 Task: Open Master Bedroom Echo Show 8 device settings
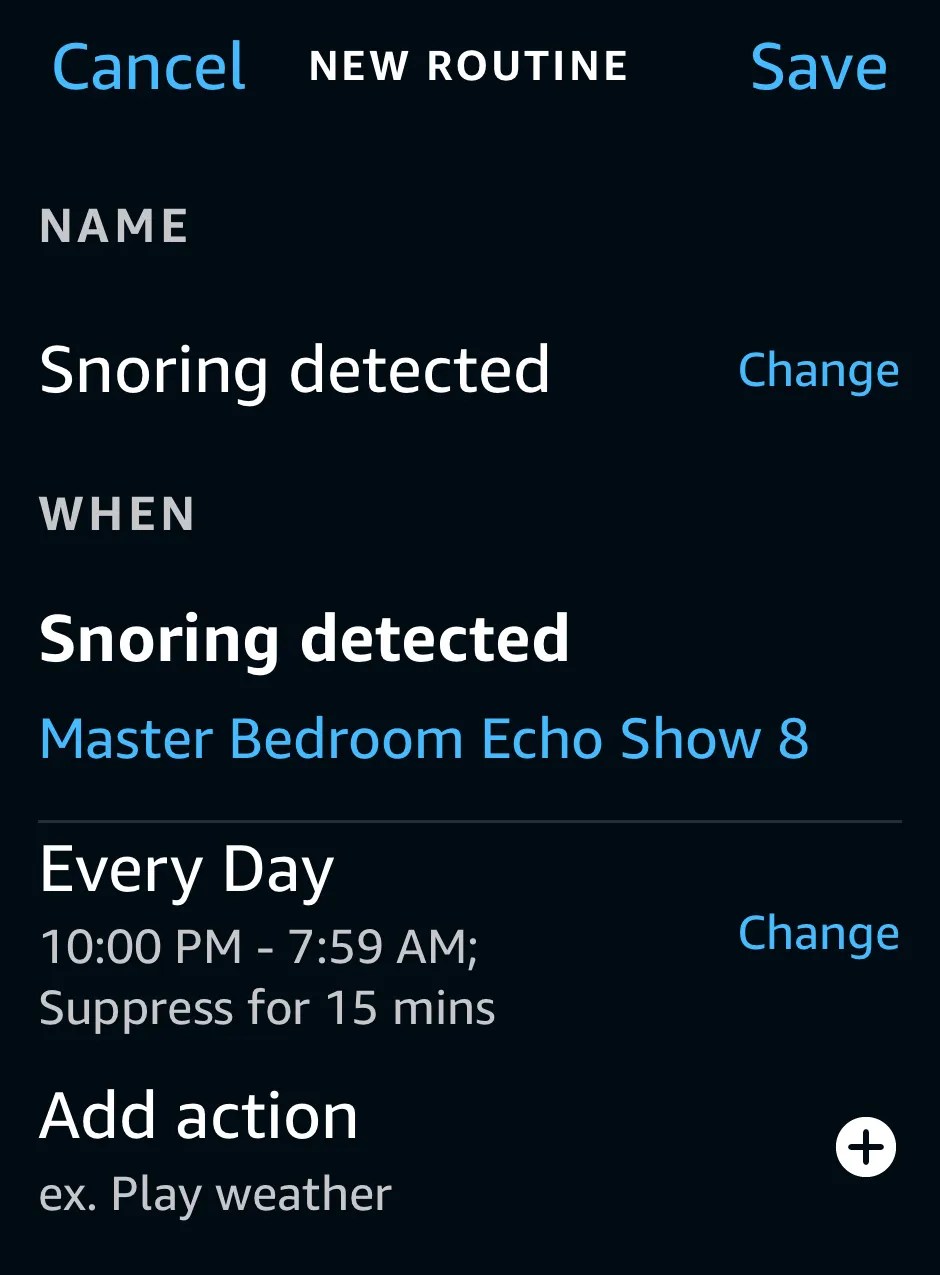click(x=423, y=738)
